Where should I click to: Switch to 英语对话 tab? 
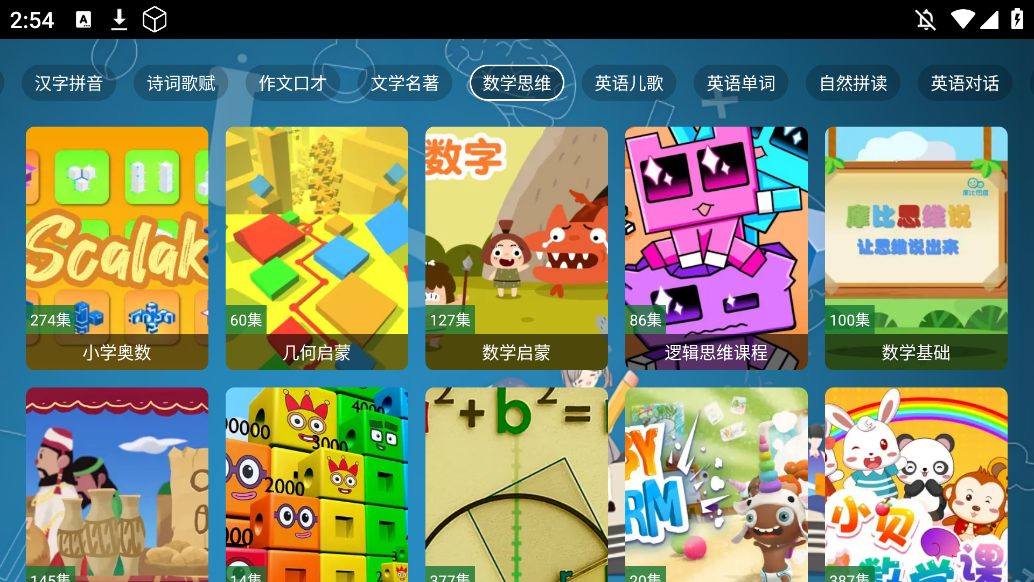click(965, 83)
